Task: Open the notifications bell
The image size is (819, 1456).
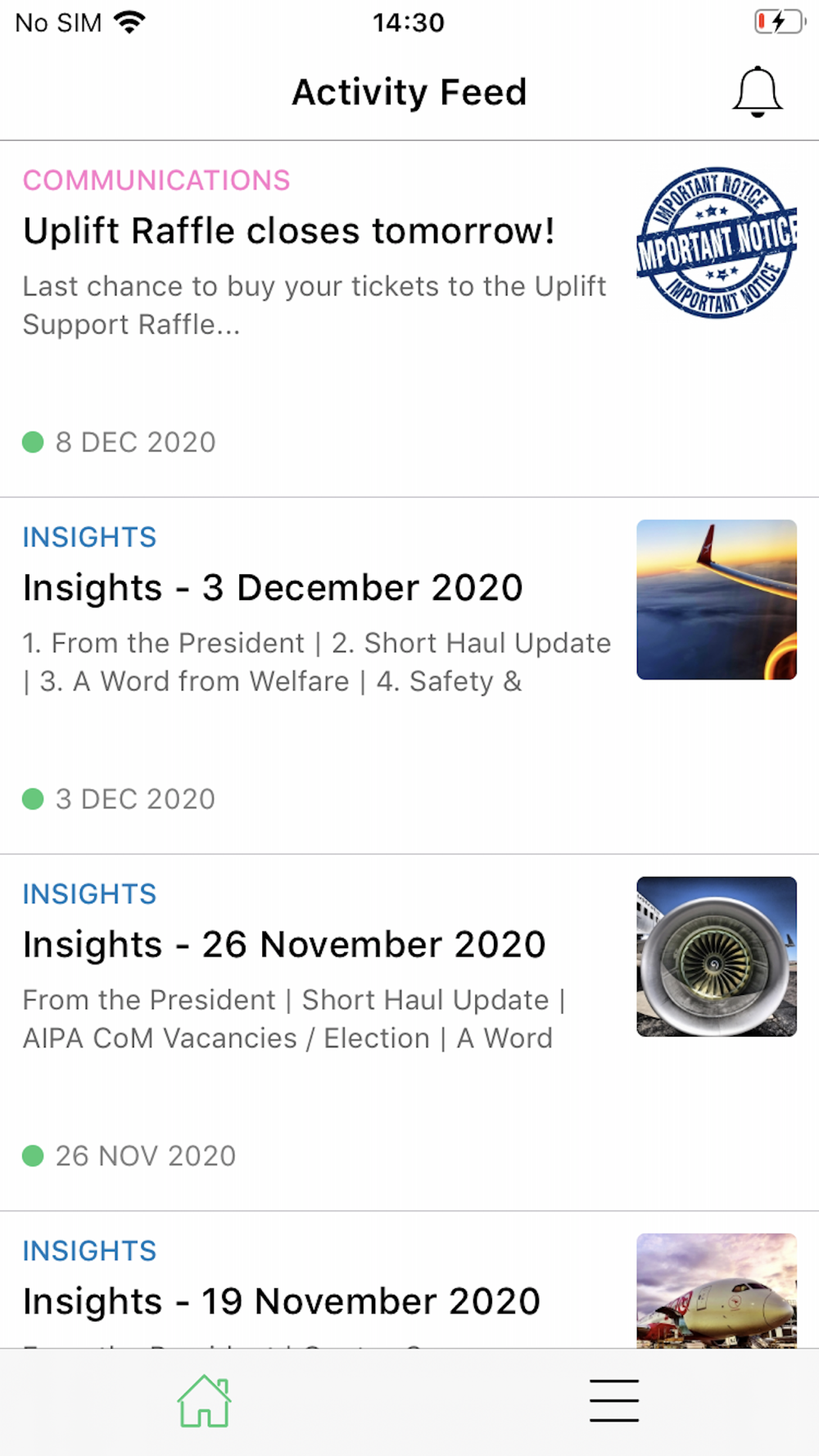Action: point(757,92)
